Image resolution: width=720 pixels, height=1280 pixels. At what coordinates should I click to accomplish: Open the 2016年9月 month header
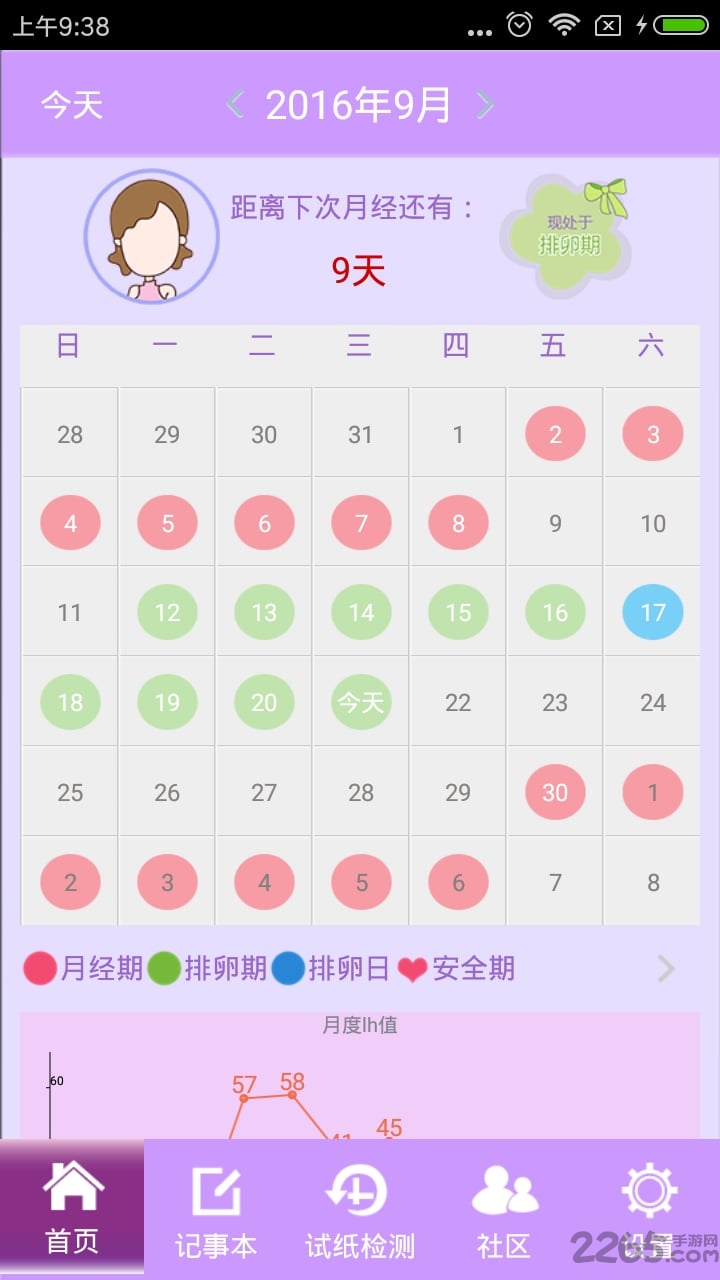click(360, 105)
